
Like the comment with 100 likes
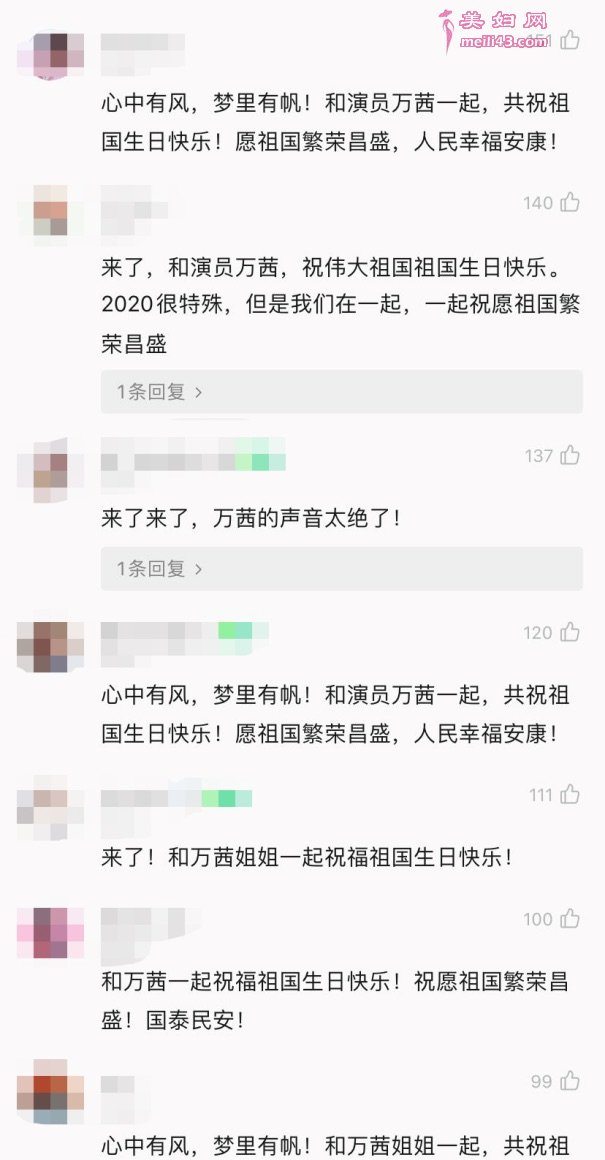tap(570, 919)
